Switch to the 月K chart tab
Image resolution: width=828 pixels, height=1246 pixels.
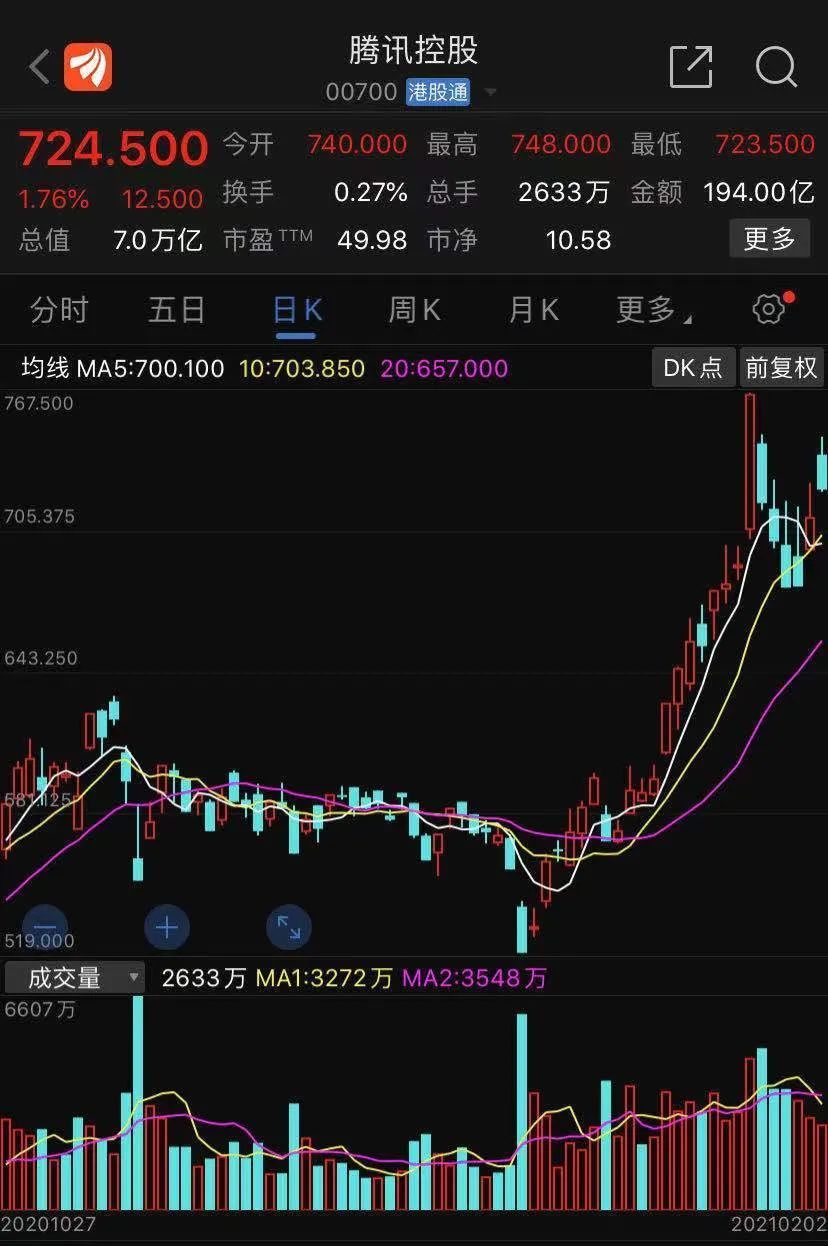(x=533, y=310)
